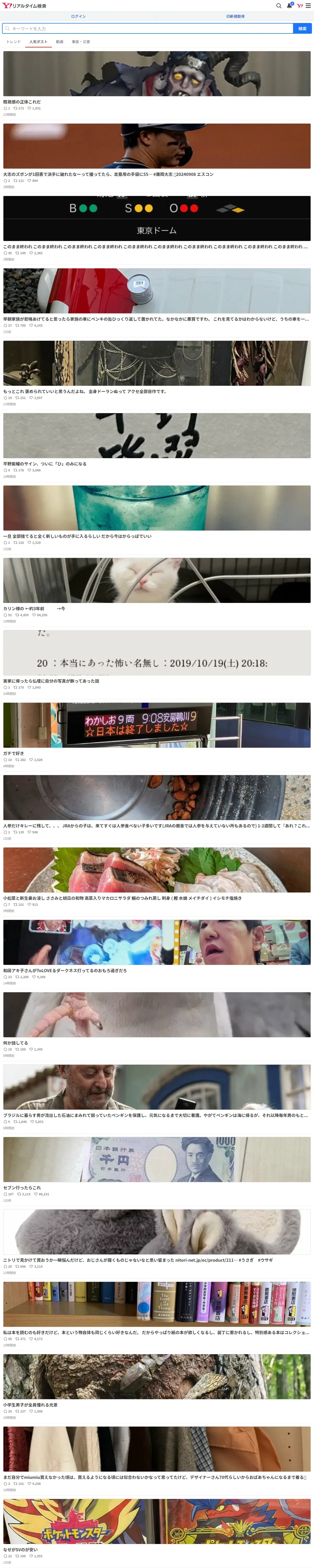Image resolution: width=314 pixels, height=1568 pixels.
Task: Switch to the 事故・災害 tab
Action: [x=81, y=42]
